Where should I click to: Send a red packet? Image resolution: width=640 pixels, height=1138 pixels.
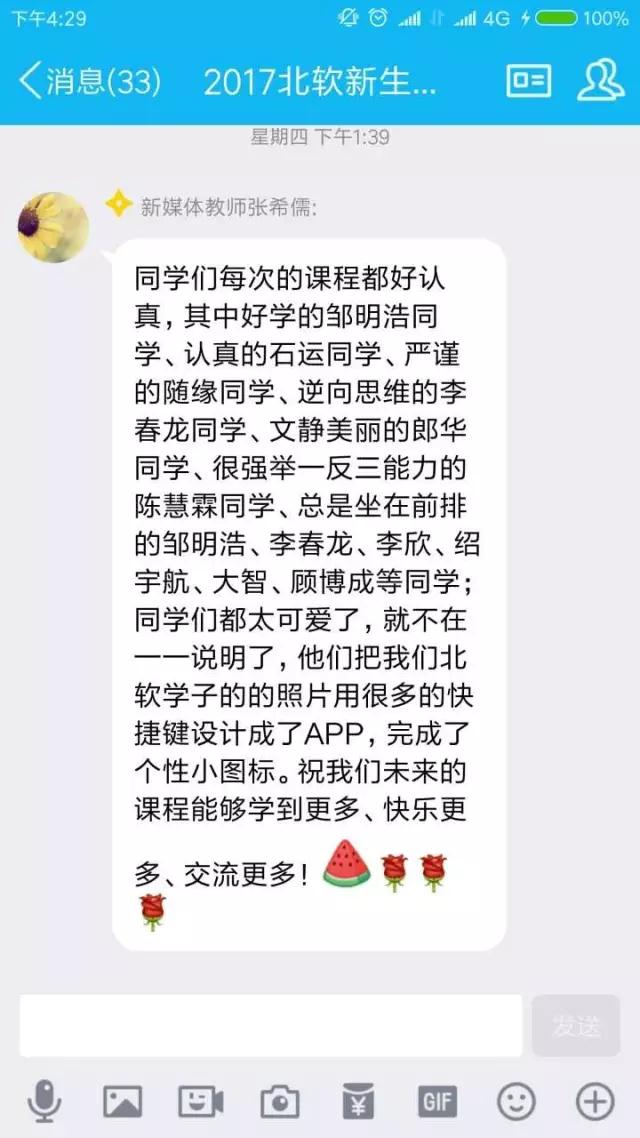(x=358, y=1102)
